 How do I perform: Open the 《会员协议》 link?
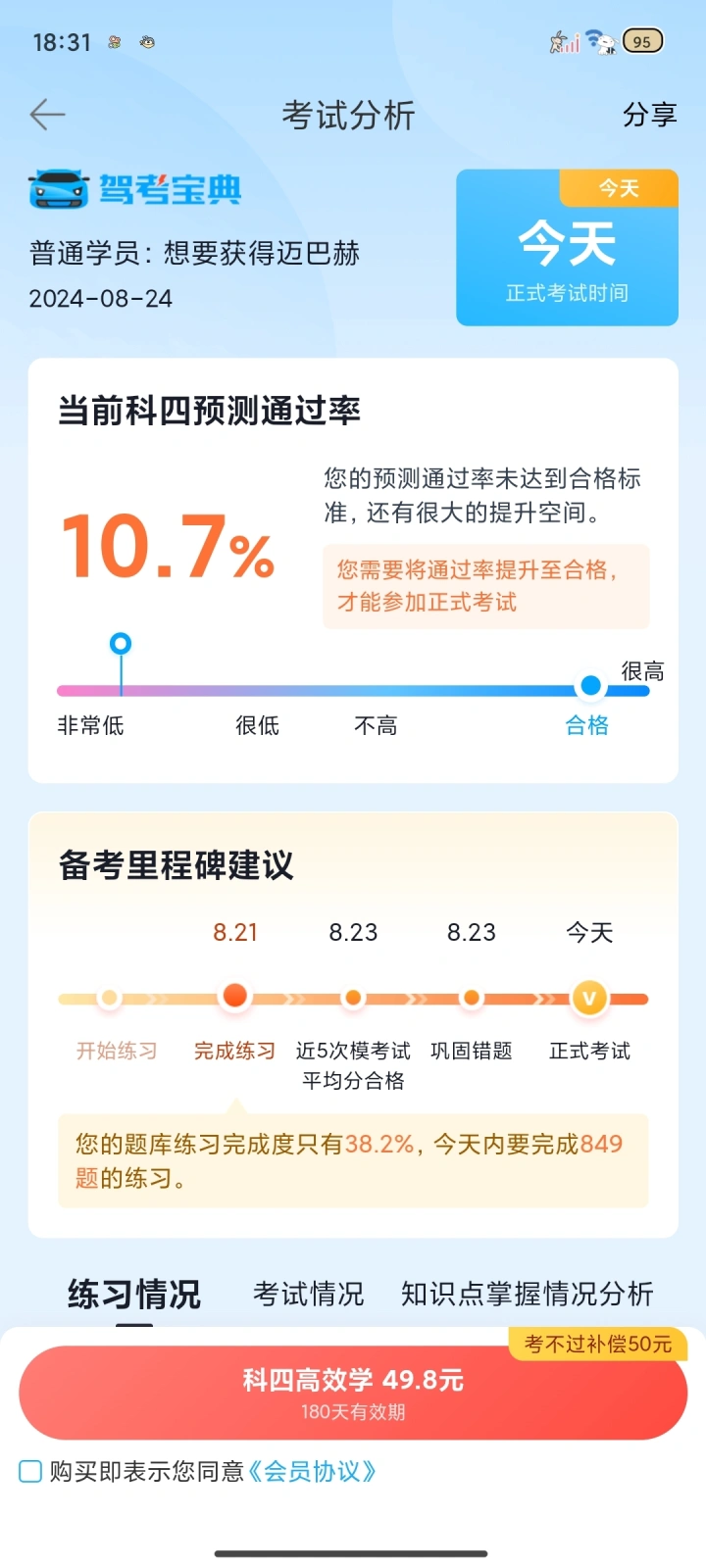(x=311, y=1471)
